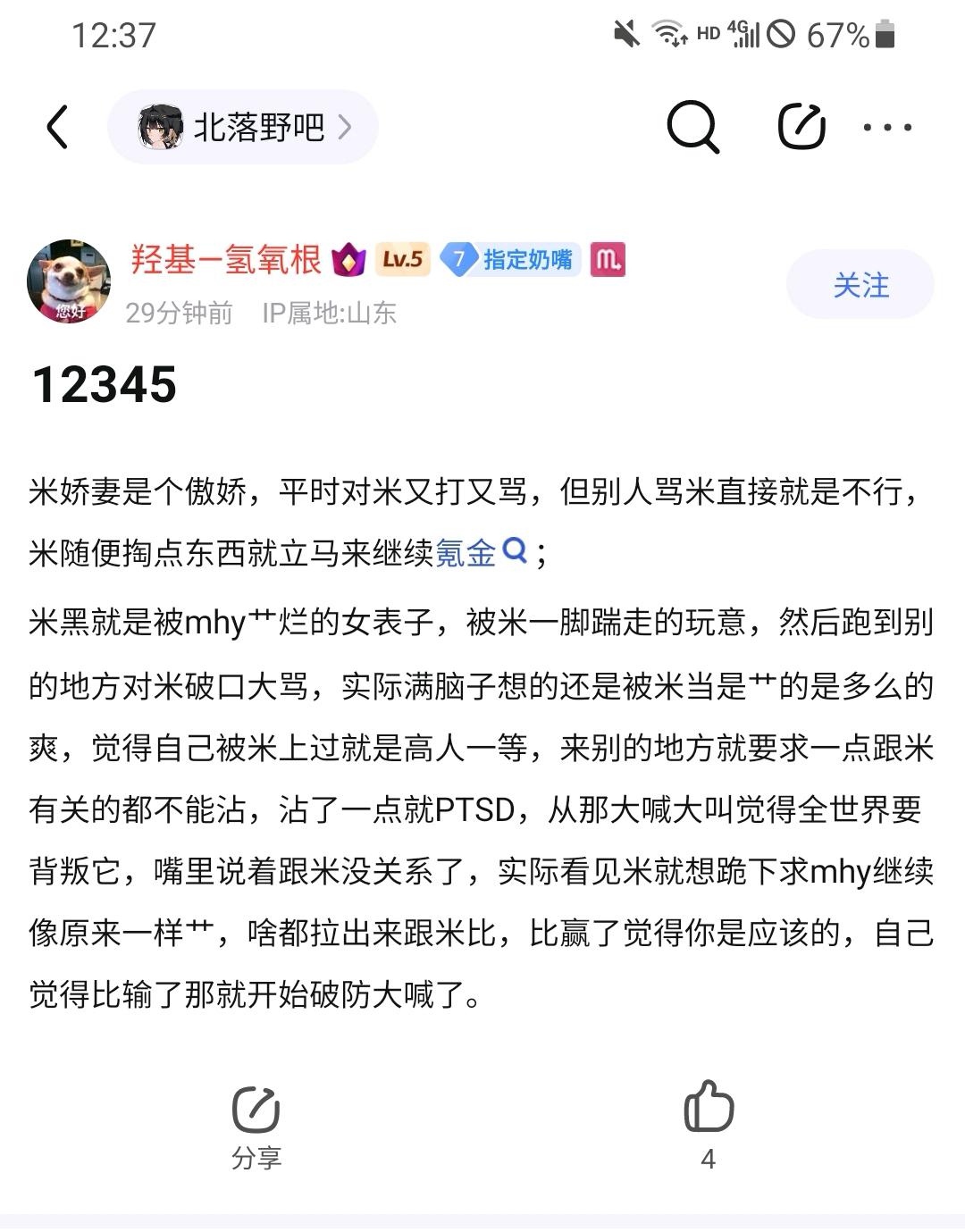Open search in the top bar
Image resolution: width=965 pixels, height=1232 pixels.
[x=692, y=127]
